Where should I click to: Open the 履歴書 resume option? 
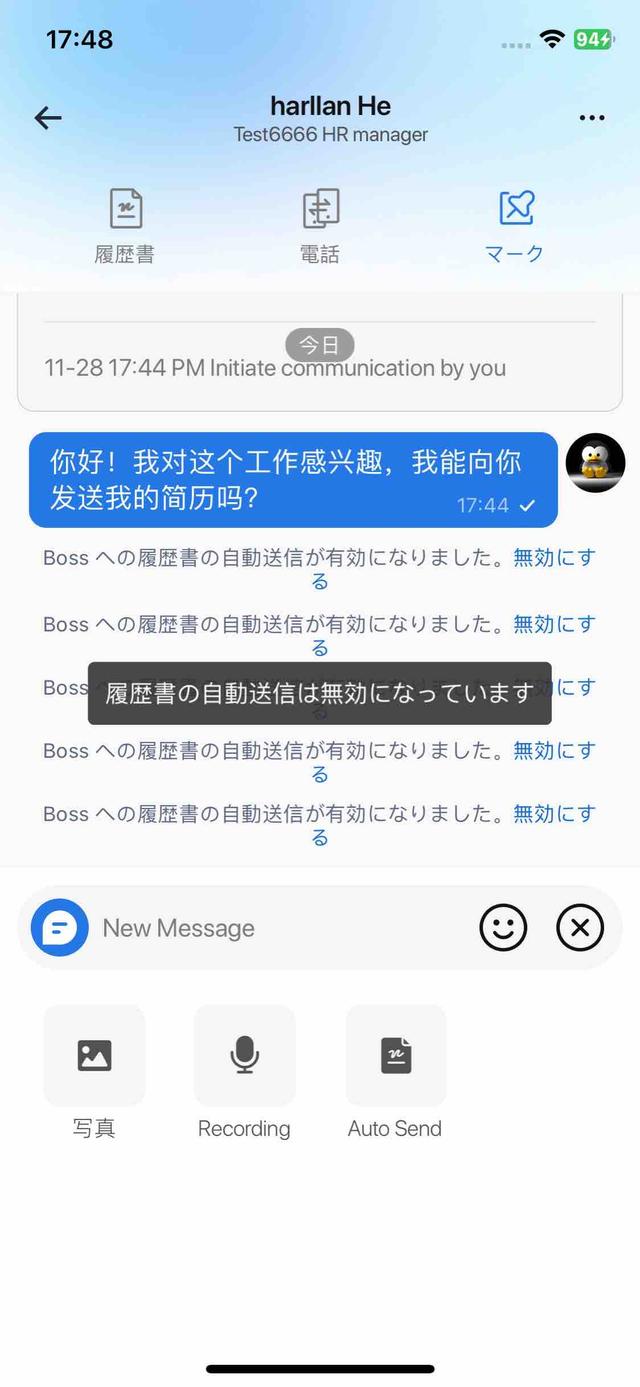click(125, 226)
